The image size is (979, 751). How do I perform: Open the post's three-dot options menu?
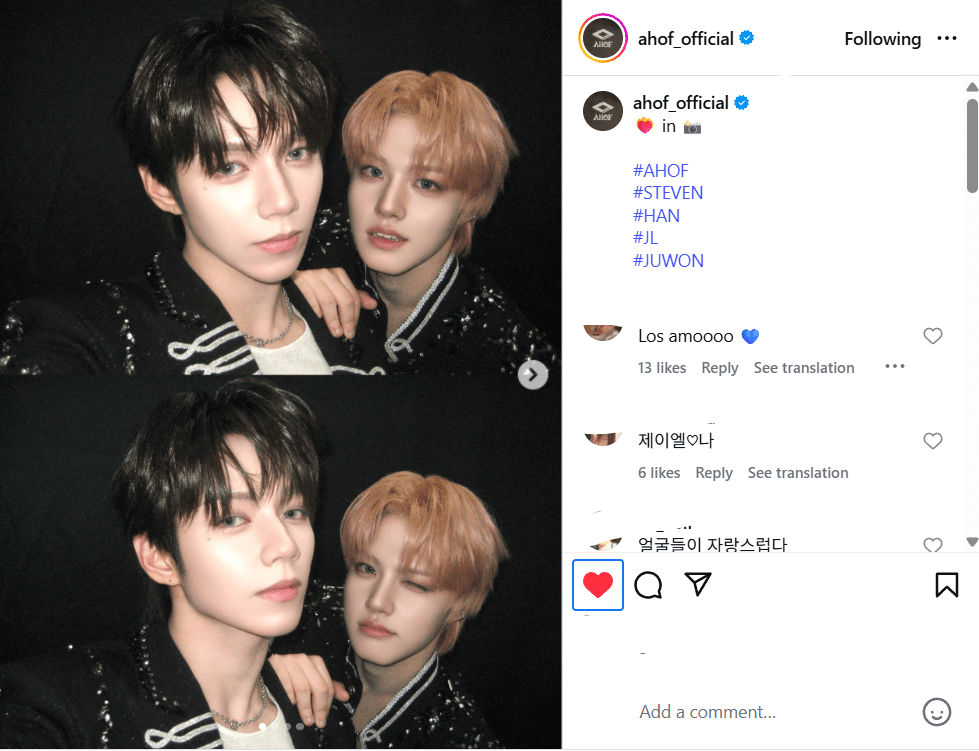pyautogui.click(x=946, y=39)
